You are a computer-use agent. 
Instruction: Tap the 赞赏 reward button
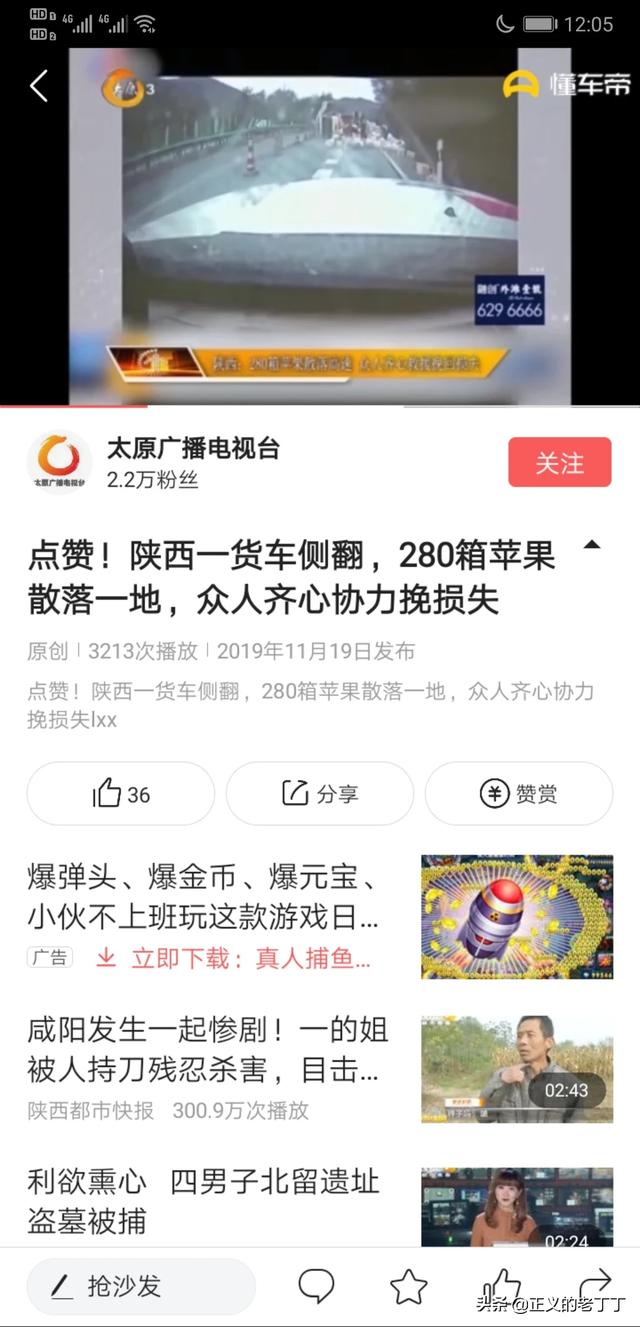[519, 794]
